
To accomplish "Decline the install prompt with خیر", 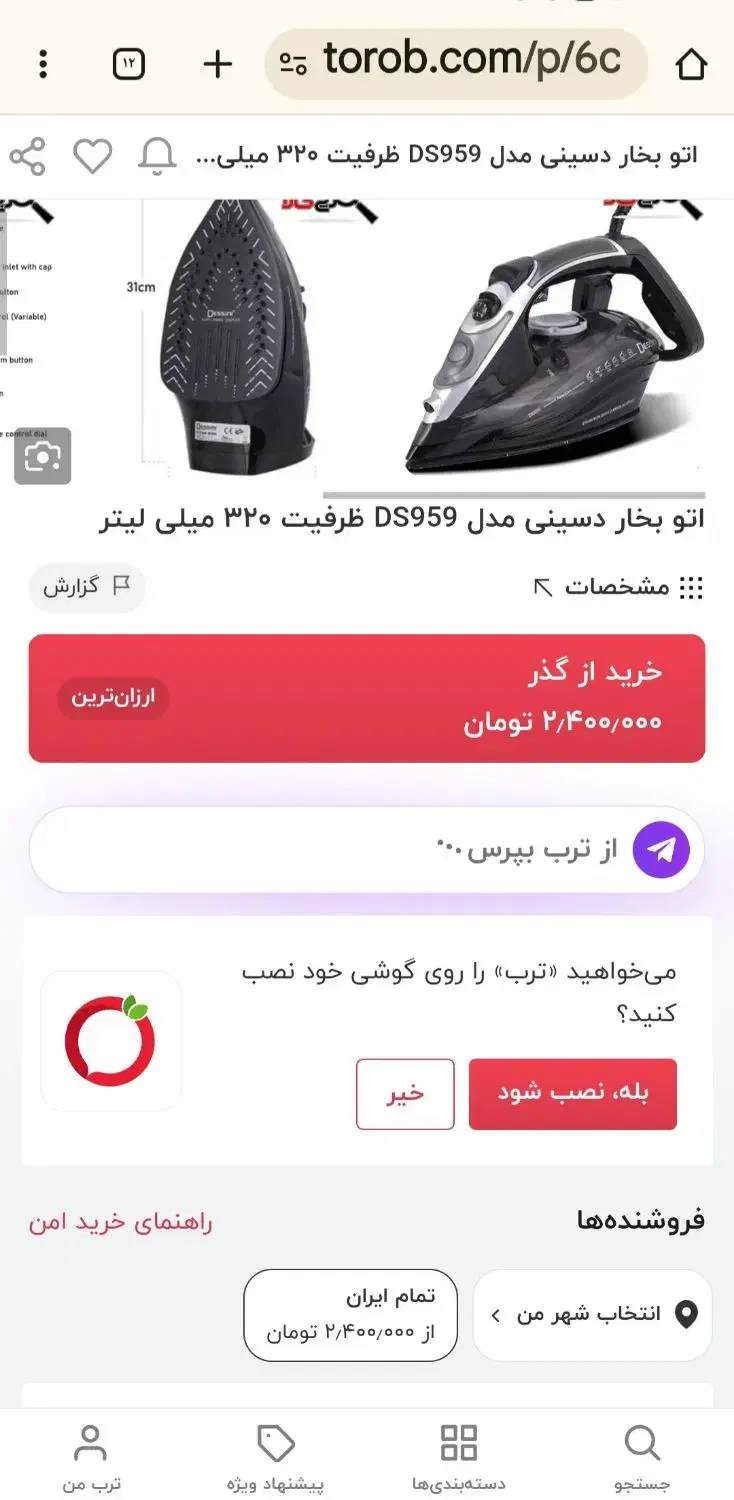I will click(405, 1094).
